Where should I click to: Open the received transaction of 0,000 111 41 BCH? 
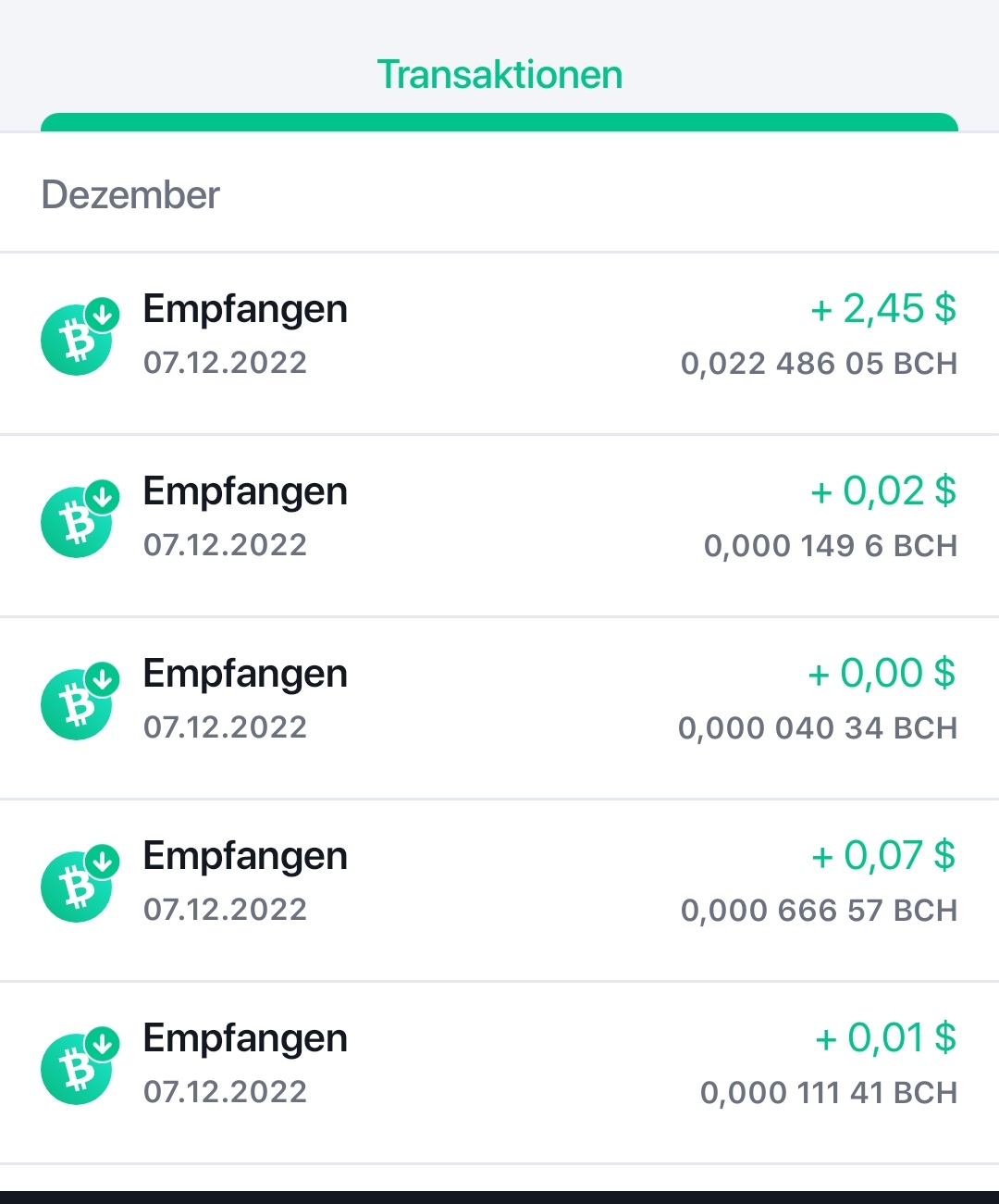pos(499,1072)
